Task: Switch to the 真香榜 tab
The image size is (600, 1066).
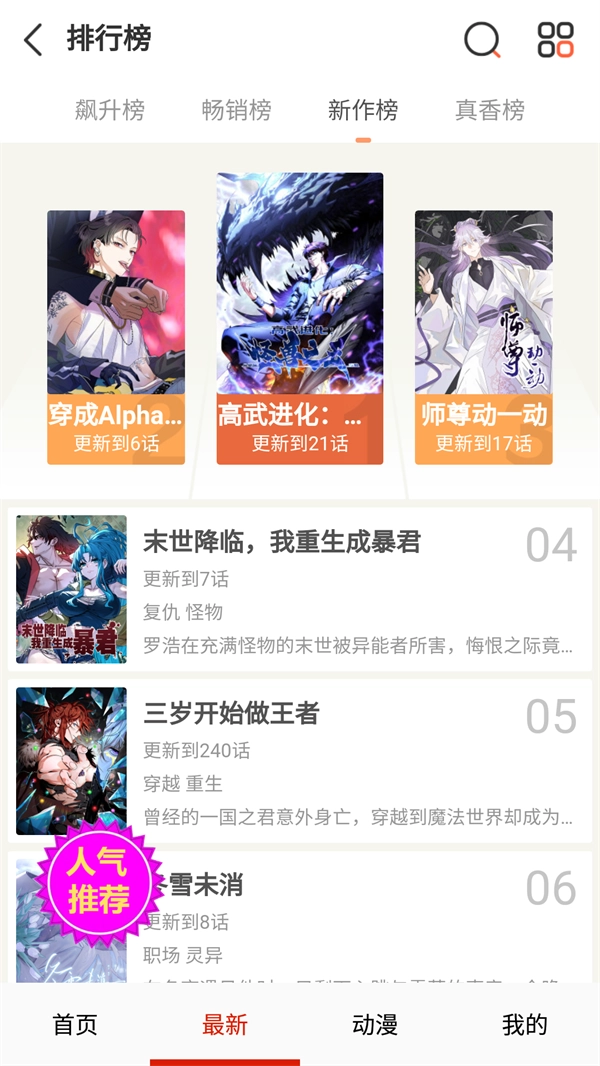Action: pyautogui.click(x=489, y=110)
